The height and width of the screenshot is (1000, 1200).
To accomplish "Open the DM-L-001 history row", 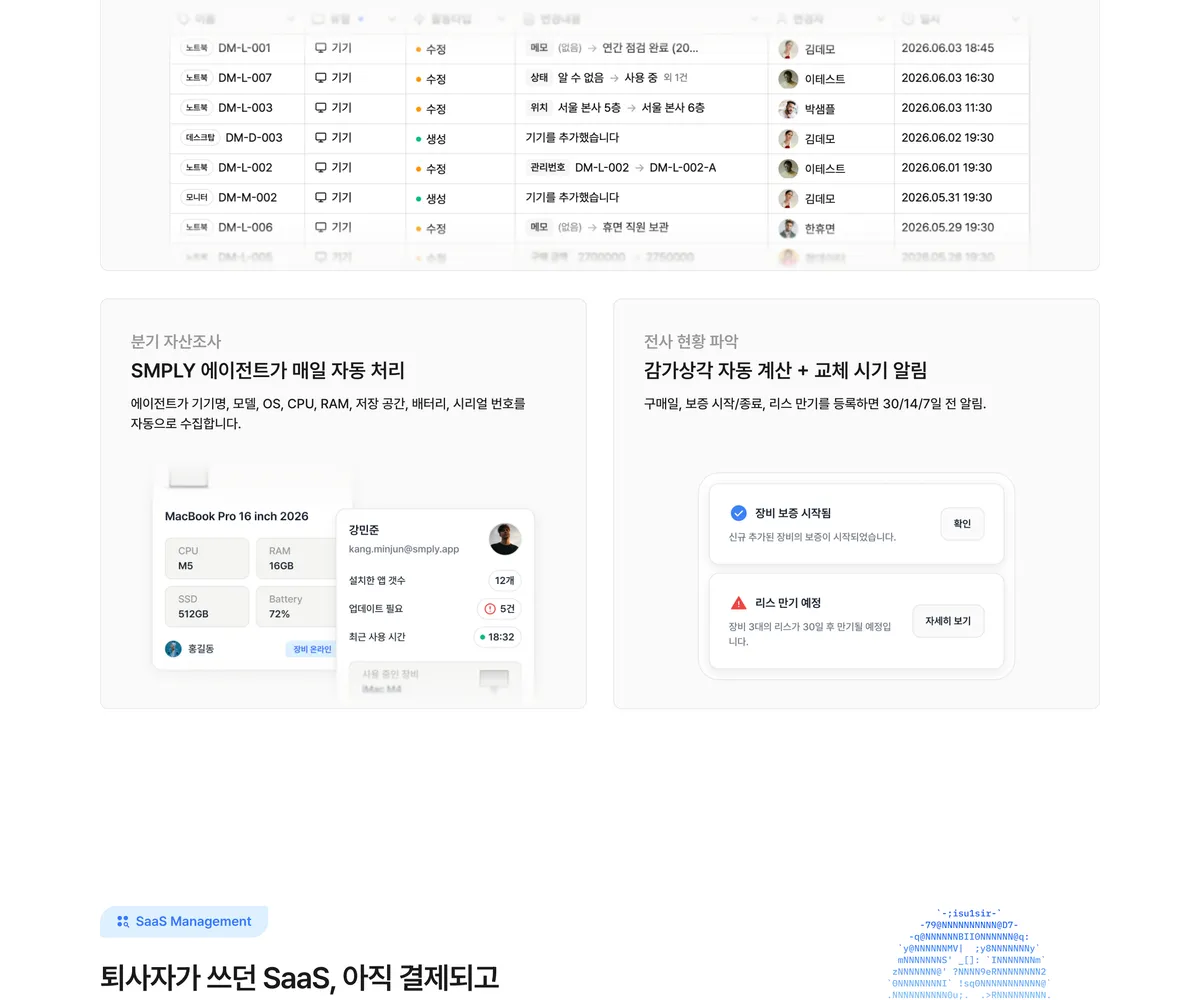I will click(600, 48).
